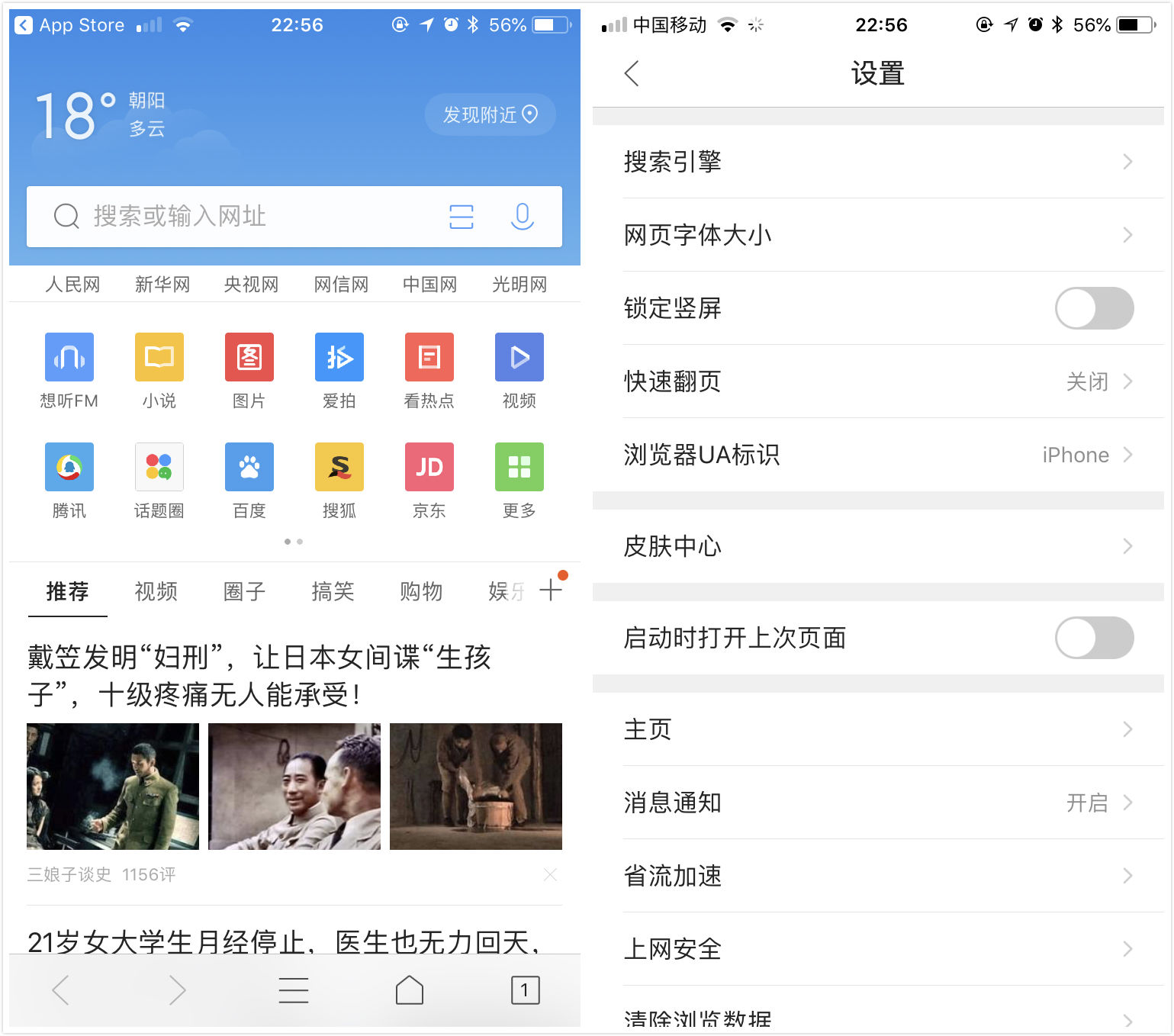
Task: Dismiss the 三娘子谈史 article
Action: (550, 874)
